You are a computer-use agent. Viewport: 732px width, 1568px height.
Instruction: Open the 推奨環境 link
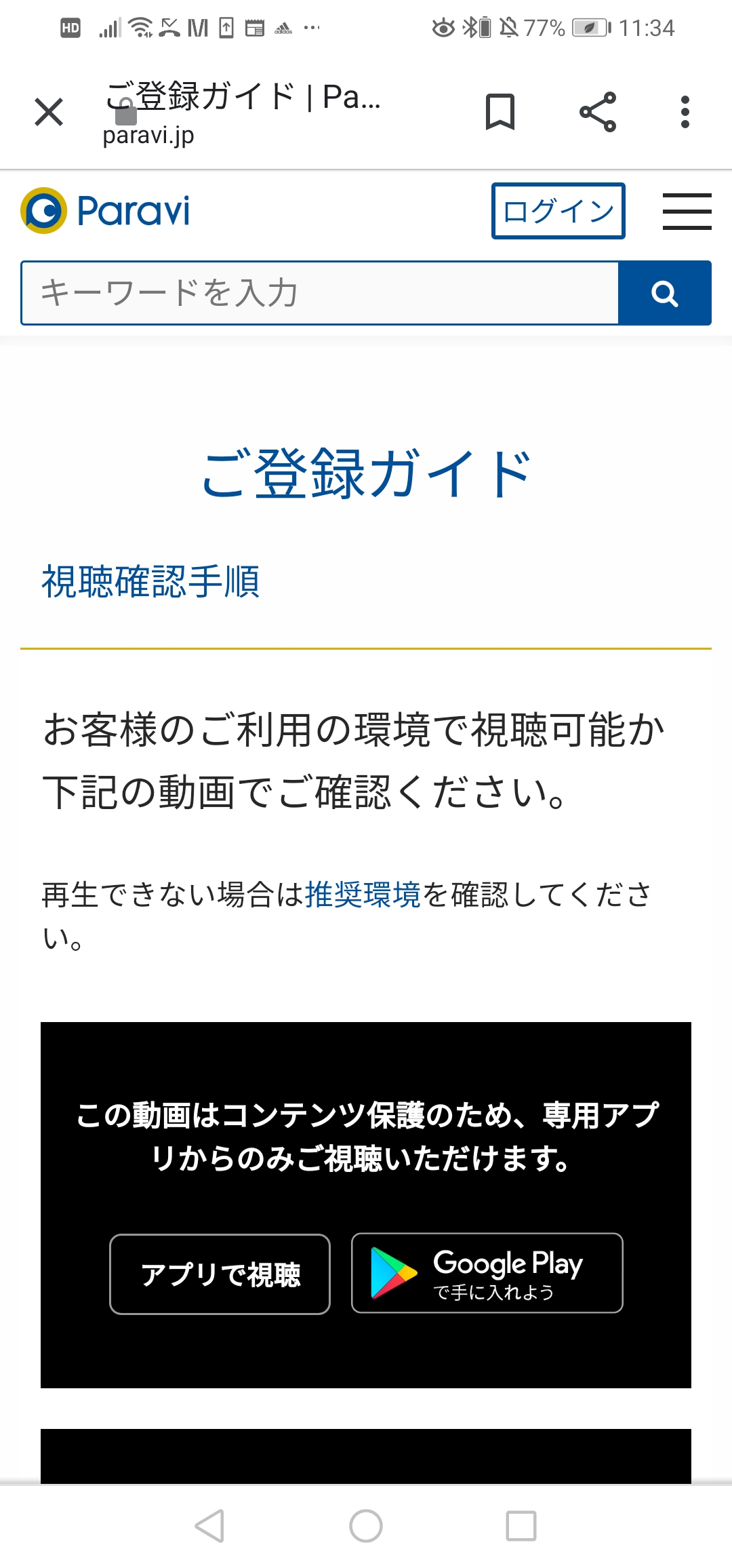coord(363,895)
